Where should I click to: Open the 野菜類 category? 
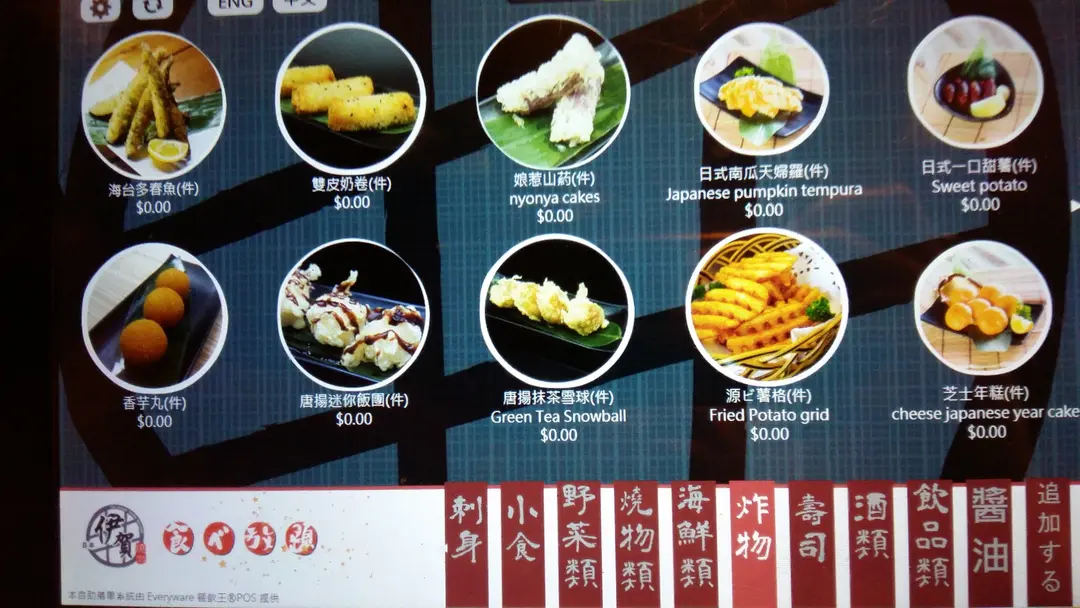click(x=580, y=545)
